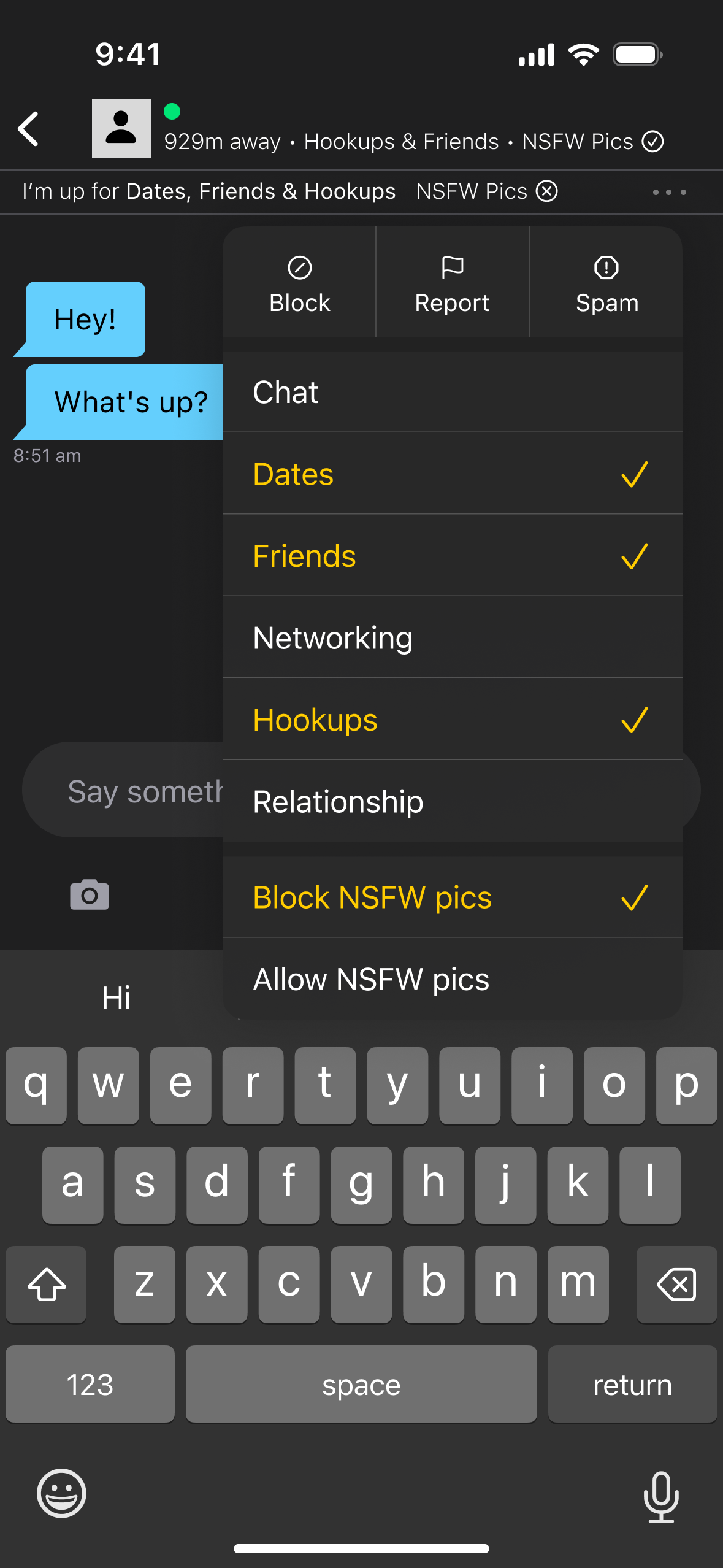Insert the Hi keyboard suggestion
The width and height of the screenshot is (723, 1568).
tap(117, 997)
